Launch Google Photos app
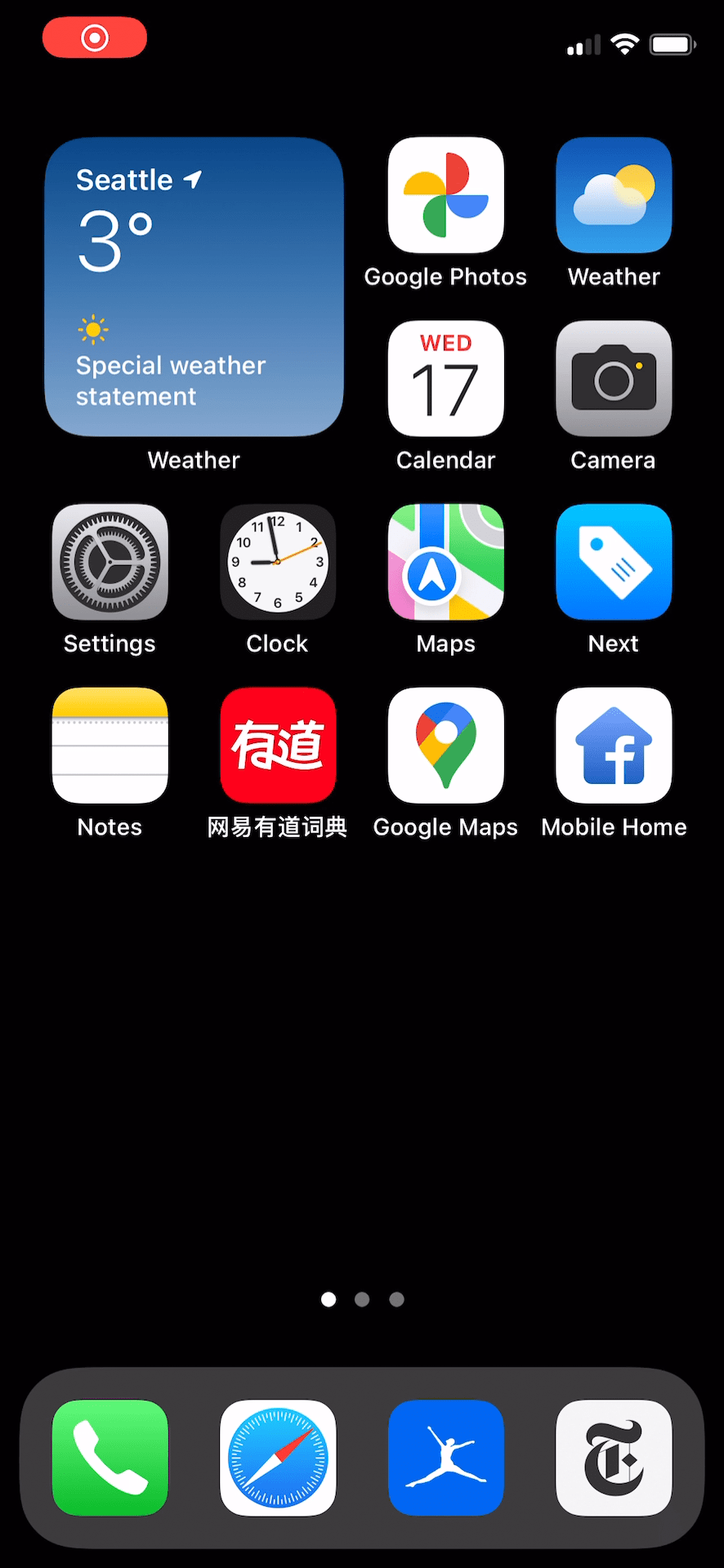Image resolution: width=724 pixels, height=1568 pixels. [445, 195]
